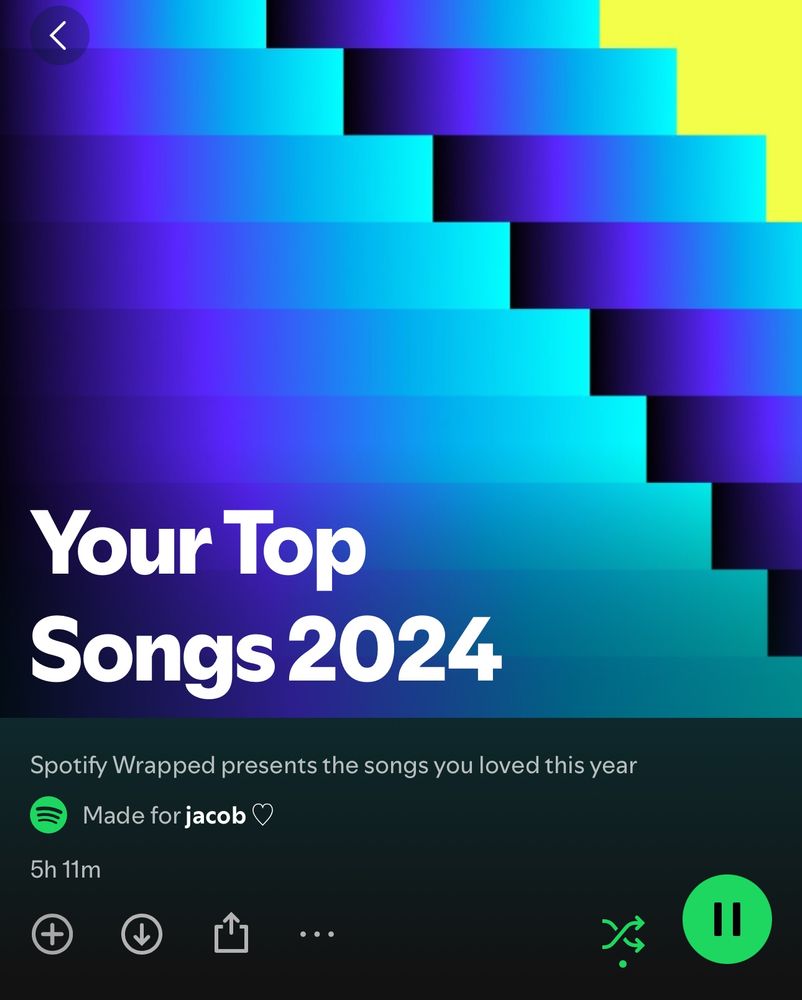Tap the heart symbol beside jacob
The height and width of the screenshot is (1000, 802).
pyautogui.click(x=264, y=814)
